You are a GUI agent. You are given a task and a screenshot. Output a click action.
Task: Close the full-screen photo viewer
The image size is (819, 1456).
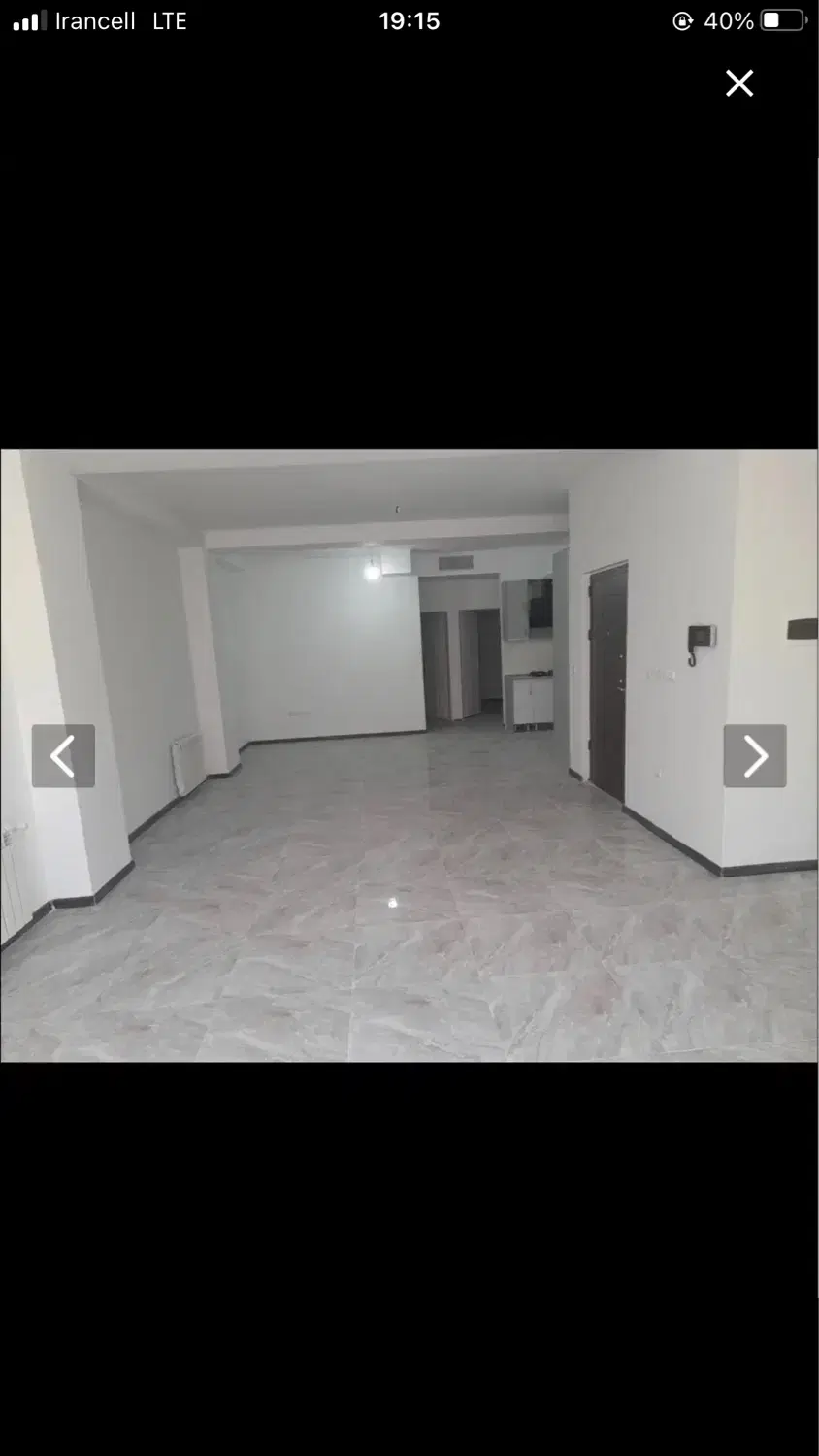tap(739, 83)
